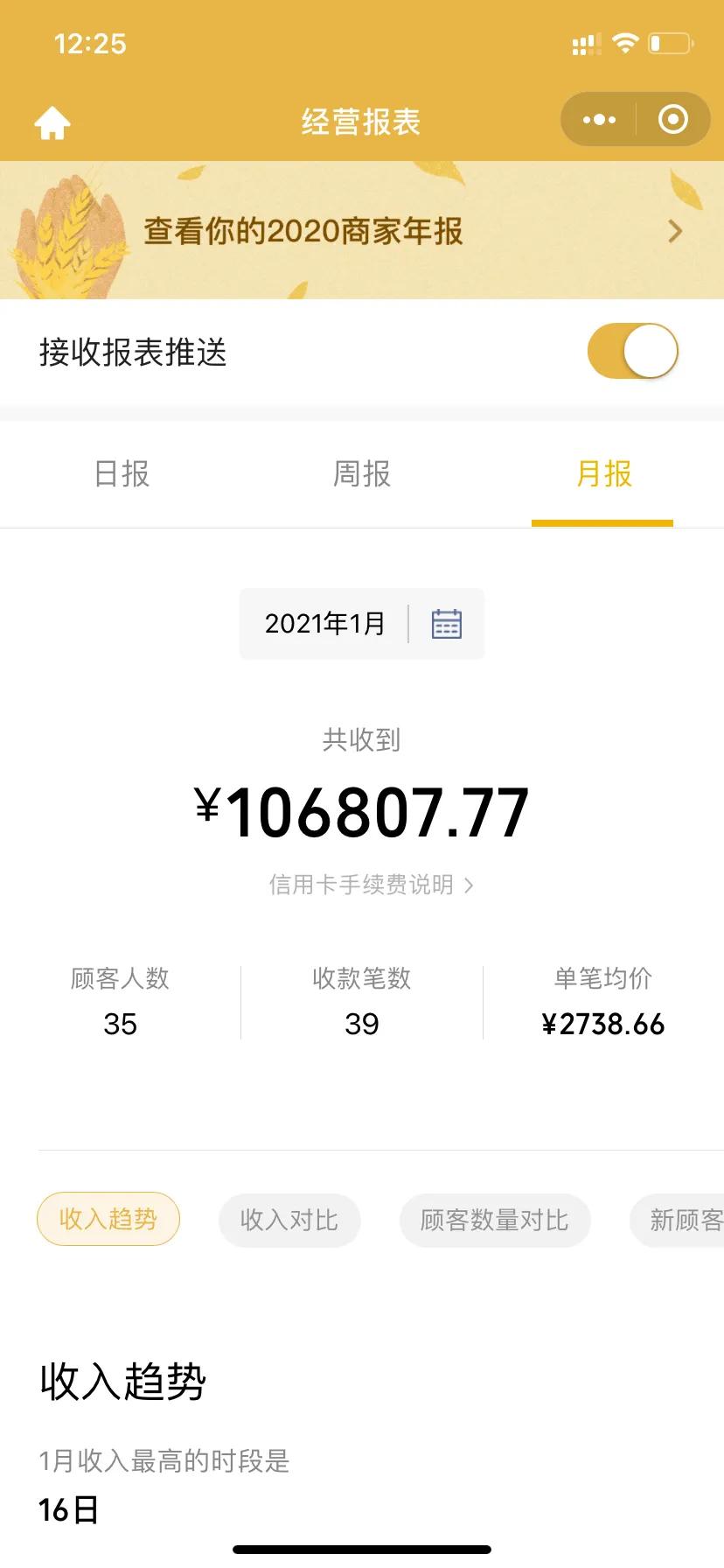Screen dimensions: 724x1568
Task: Tap the chevron on the 2020 annual report banner
Action: (673, 231)
